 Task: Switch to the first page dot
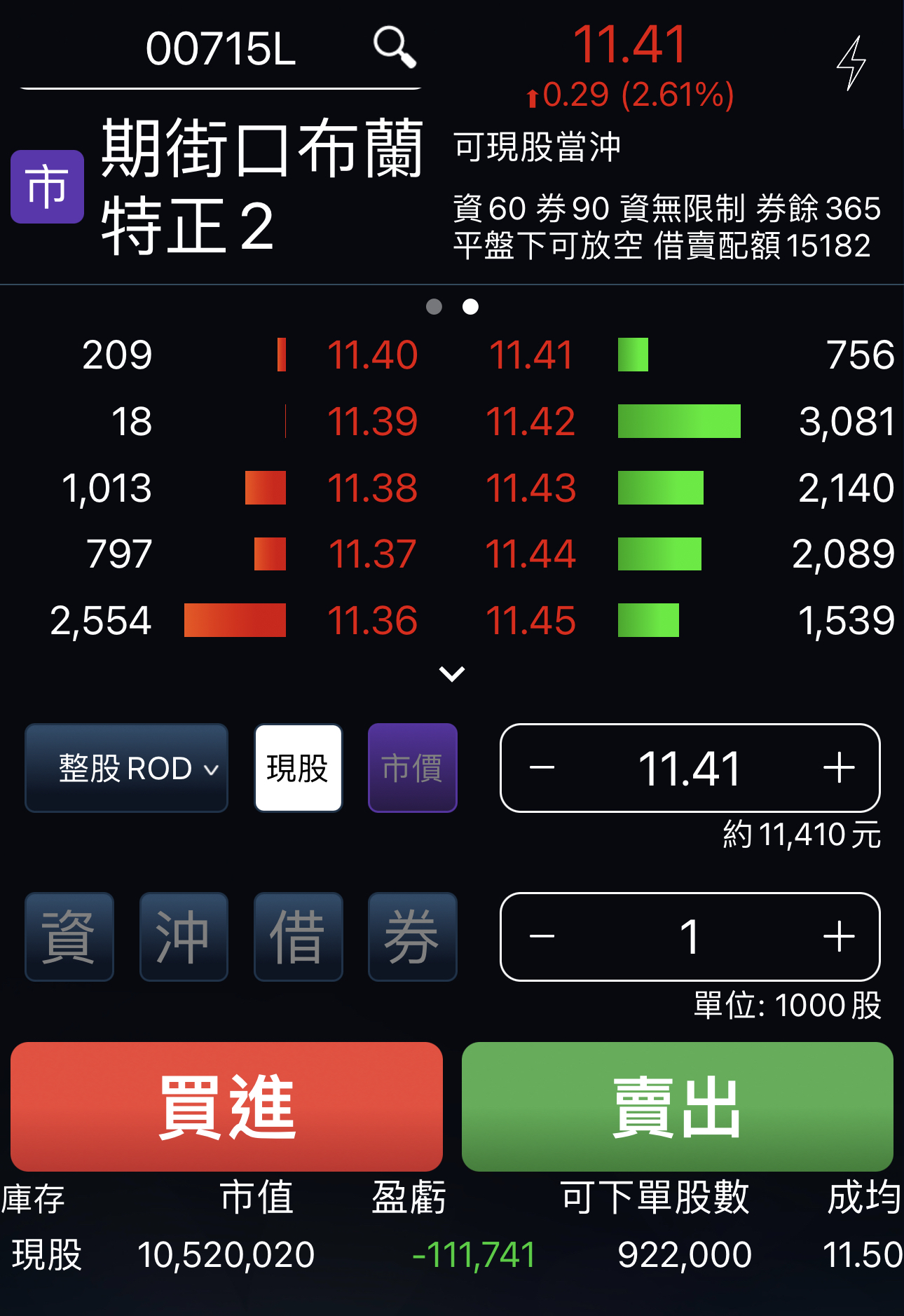tap(433, 307)
